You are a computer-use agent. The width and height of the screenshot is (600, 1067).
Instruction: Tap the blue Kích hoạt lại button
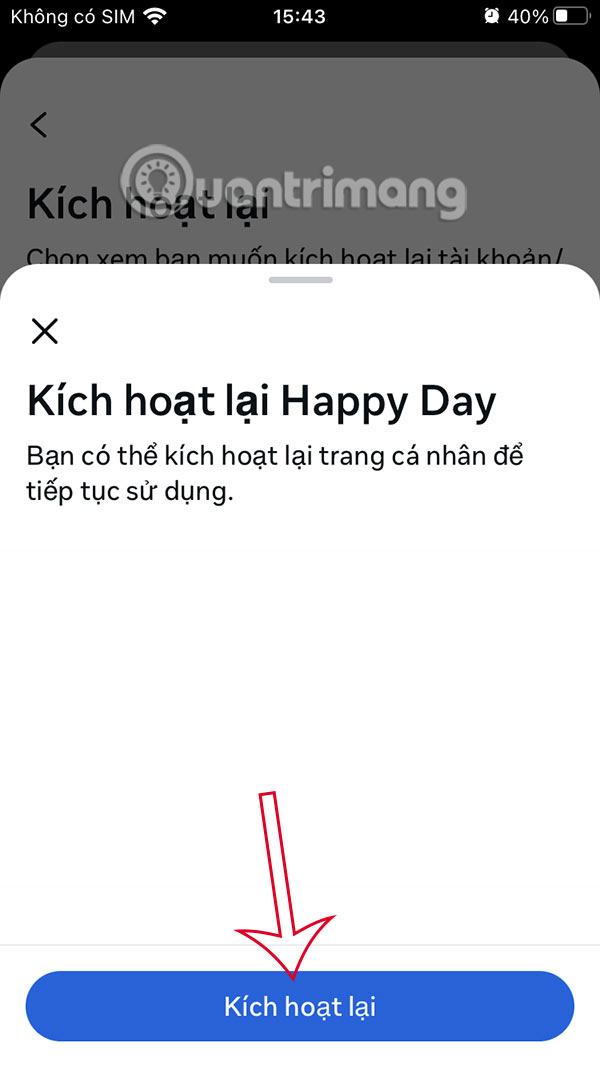(x=300, y=1006)
